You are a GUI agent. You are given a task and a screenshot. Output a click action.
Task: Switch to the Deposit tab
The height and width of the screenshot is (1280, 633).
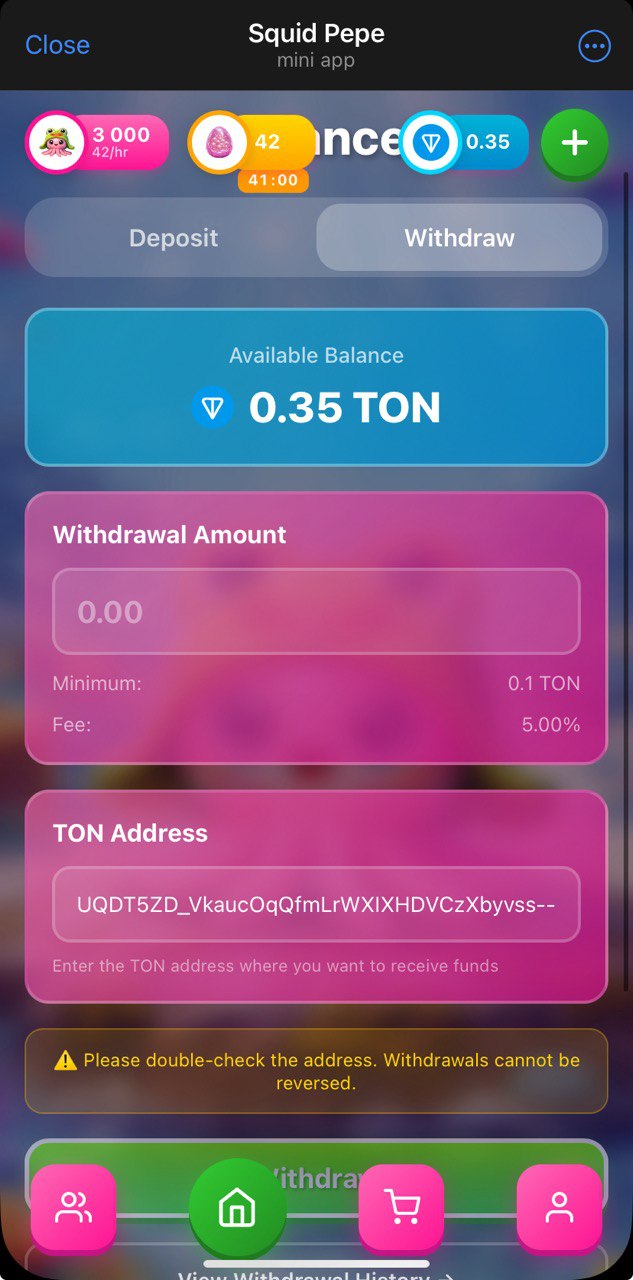[x=173, y=238]
